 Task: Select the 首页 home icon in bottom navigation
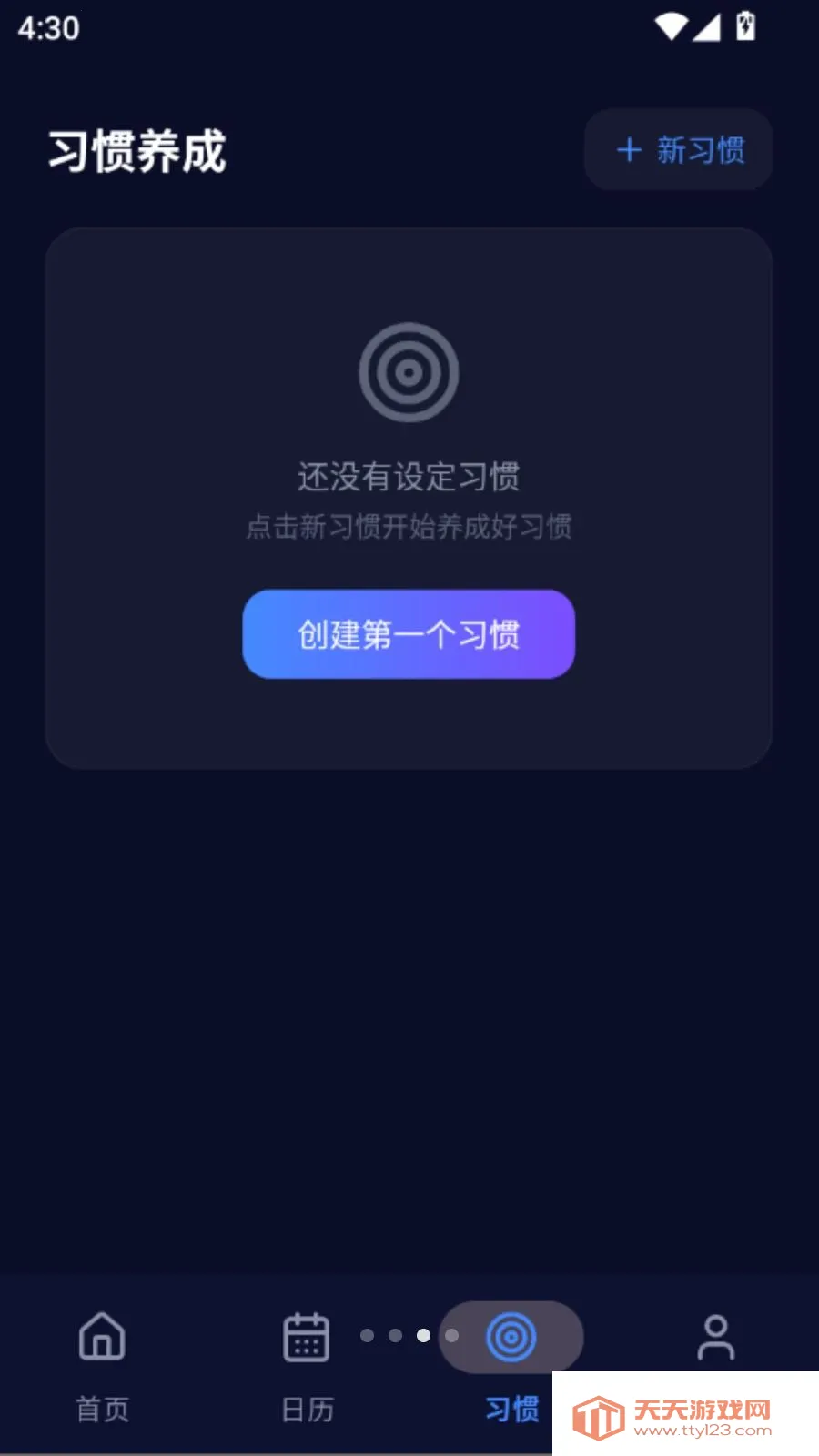pyautogui.click(x=101, y=1336)
